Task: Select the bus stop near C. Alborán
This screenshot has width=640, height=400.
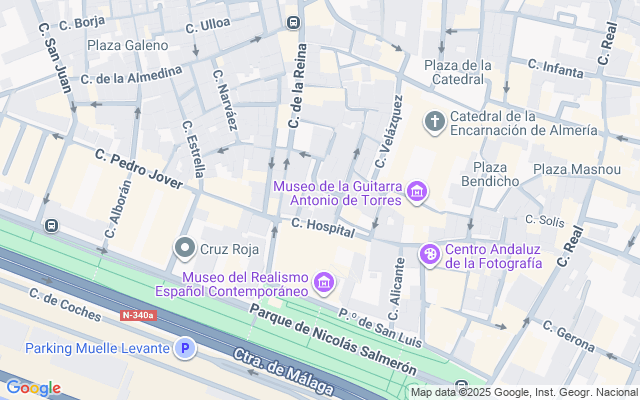Action: pyautogui.click(x=50, y=226)
